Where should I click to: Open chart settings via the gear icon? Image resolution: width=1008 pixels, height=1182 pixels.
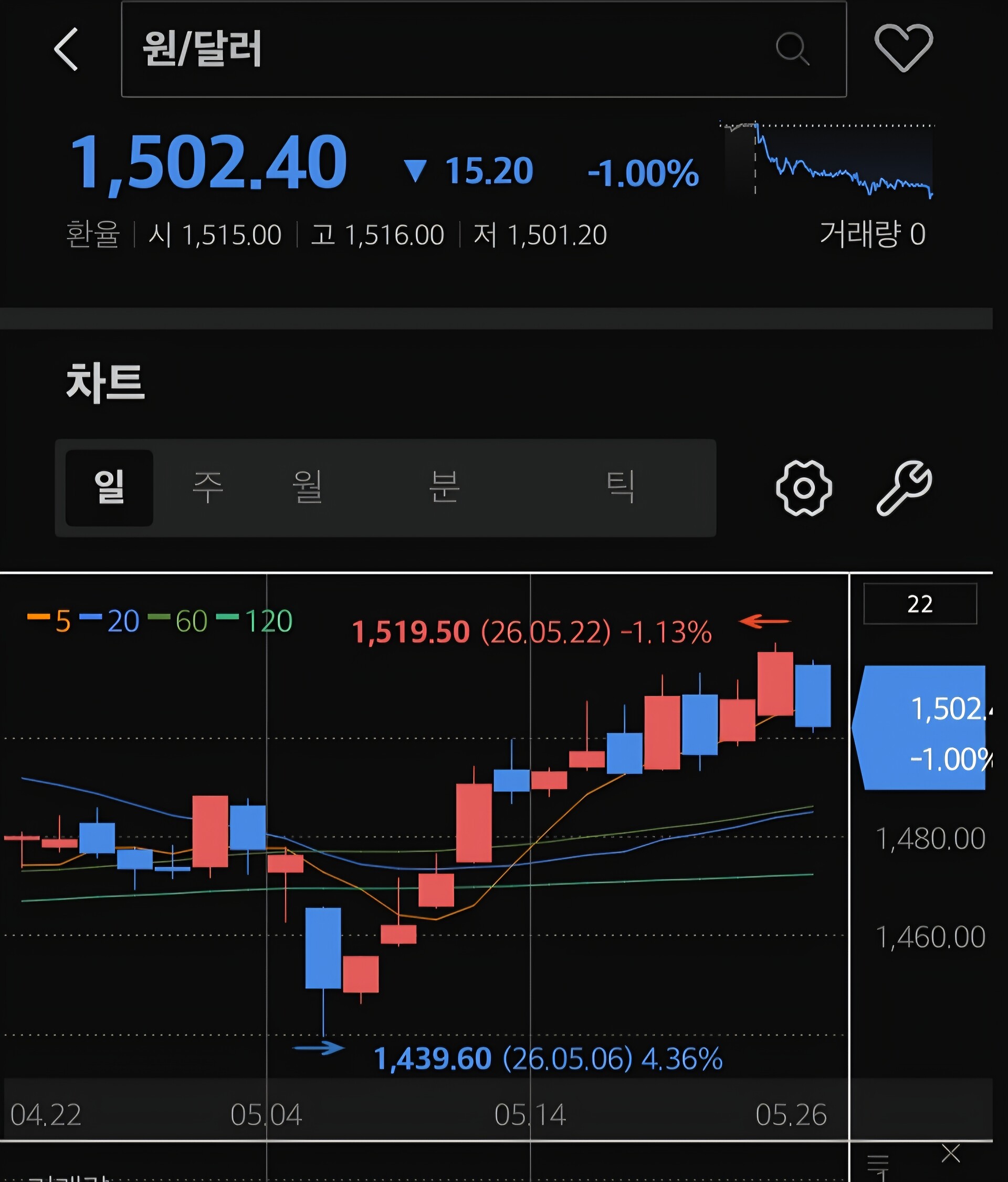[804, 488]
